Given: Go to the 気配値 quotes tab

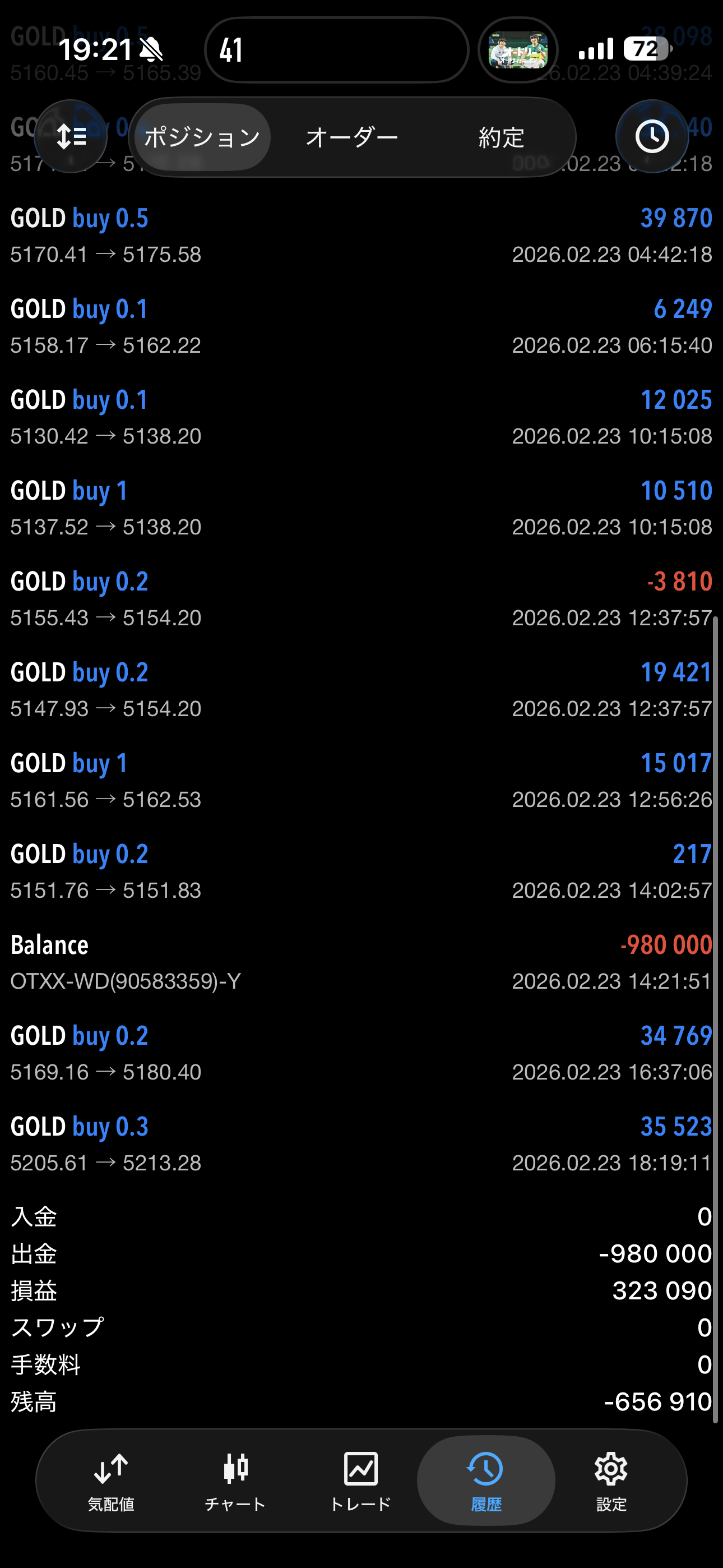Looking at the screenshot, I should click(111, 1481).
